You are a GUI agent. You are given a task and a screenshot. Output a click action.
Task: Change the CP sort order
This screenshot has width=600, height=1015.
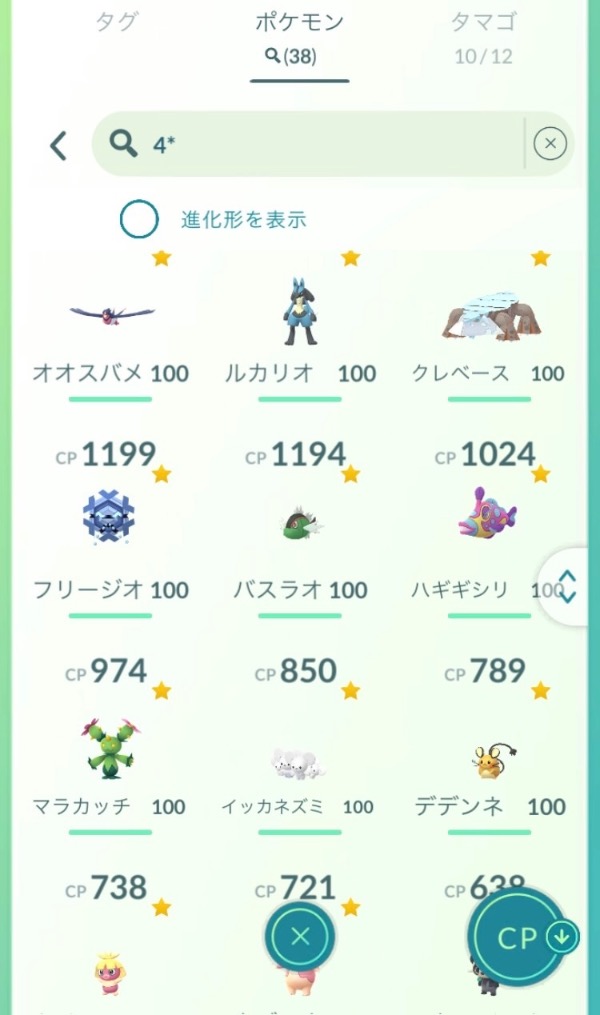tap(518, 937)
